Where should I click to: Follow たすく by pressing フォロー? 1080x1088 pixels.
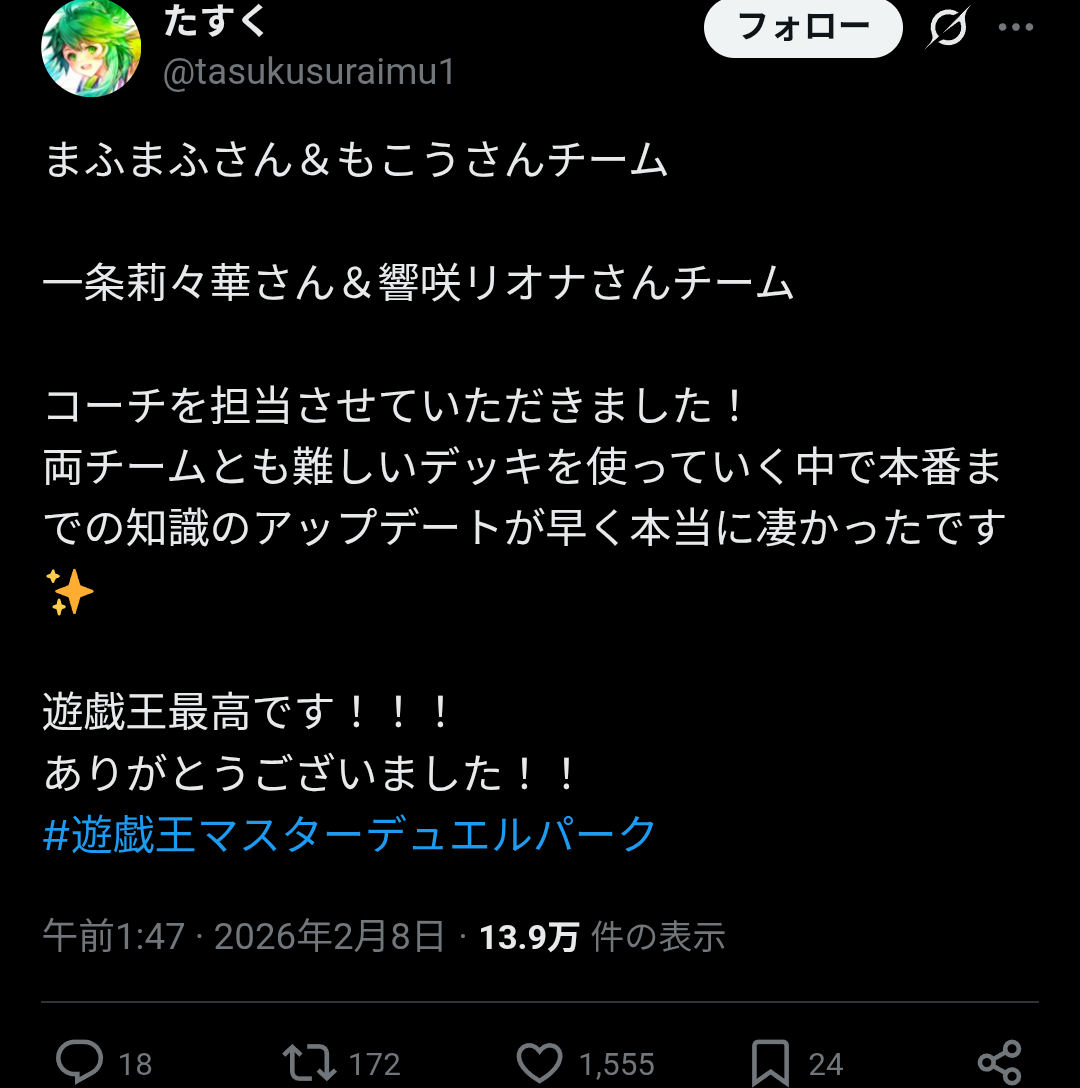(802, 29)
